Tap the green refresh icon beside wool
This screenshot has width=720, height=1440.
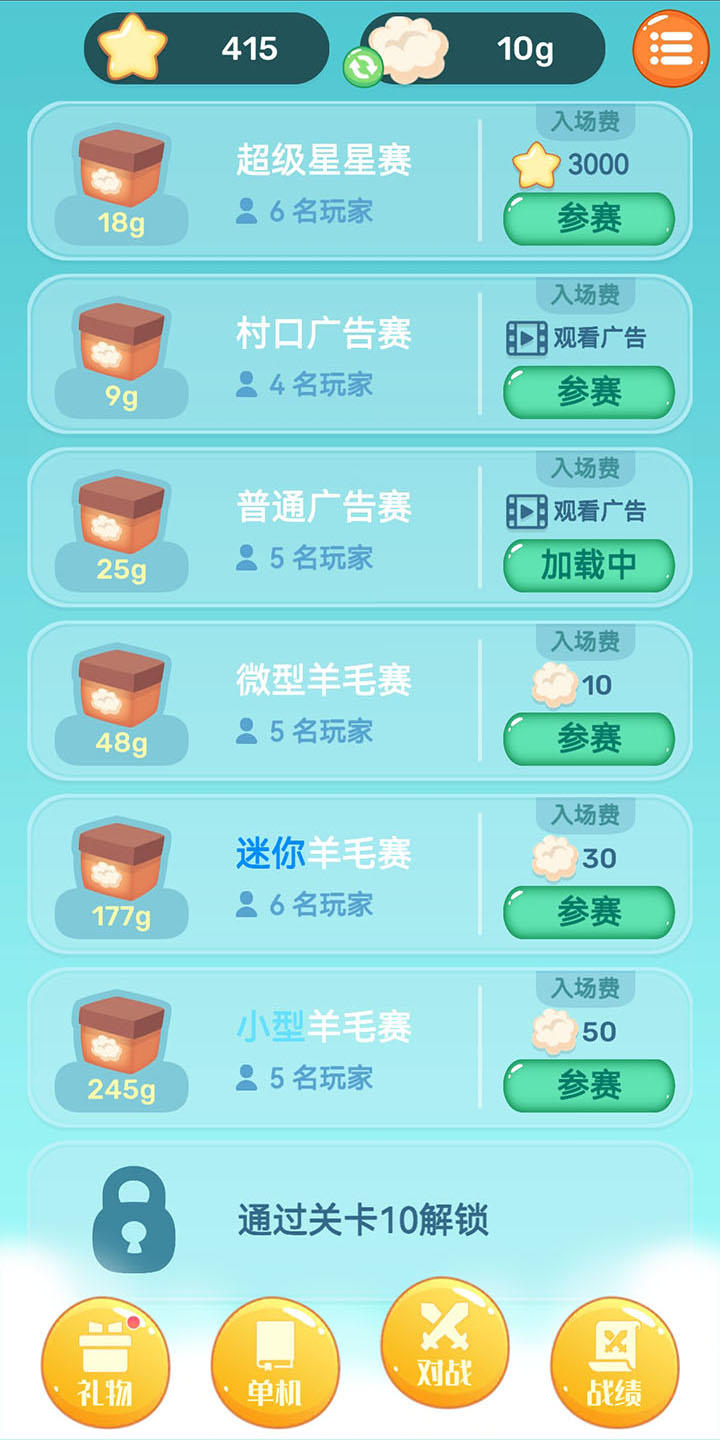[362, 67]
